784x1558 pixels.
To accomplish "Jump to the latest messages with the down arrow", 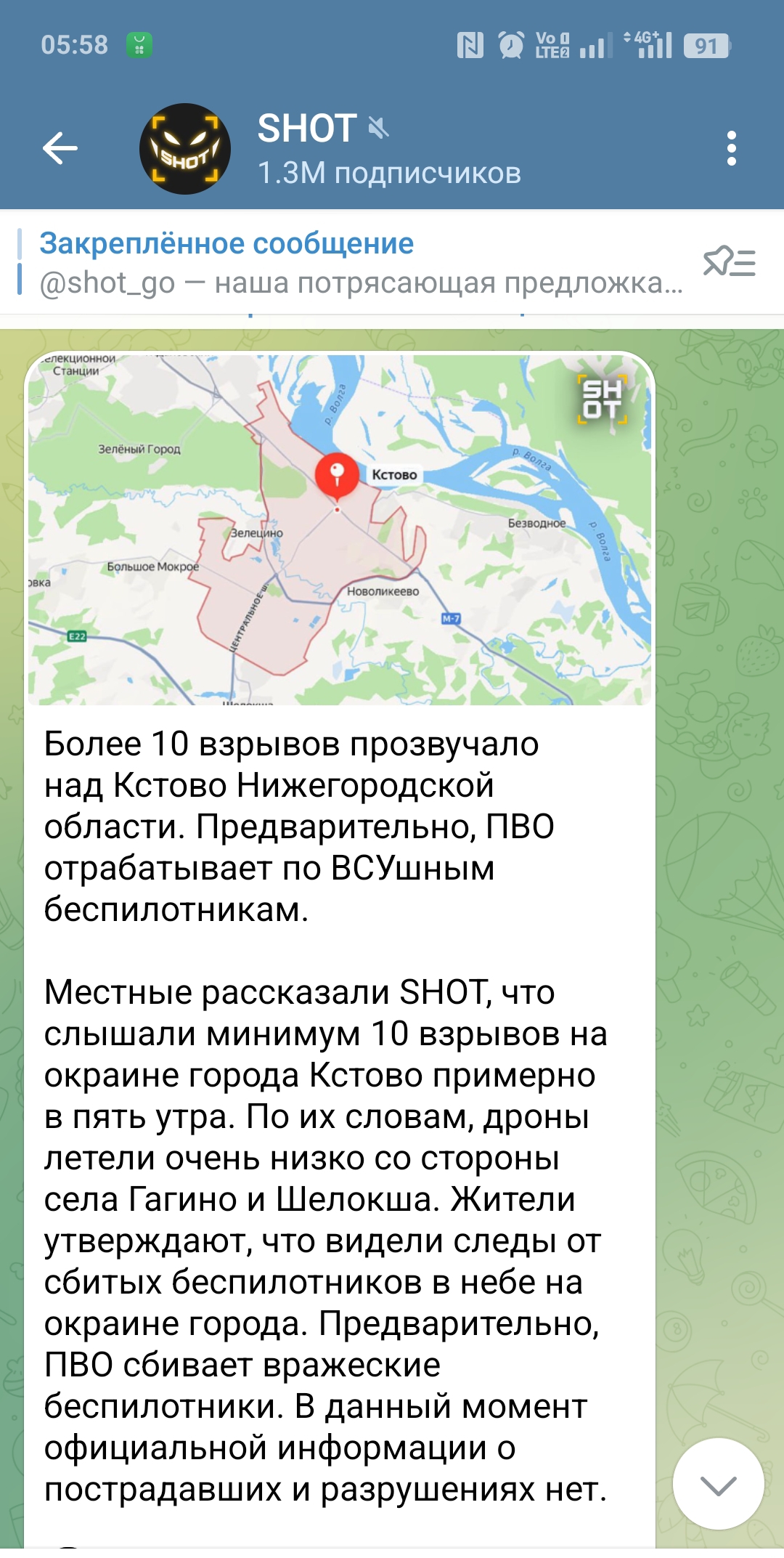I will pos(718,1484).
